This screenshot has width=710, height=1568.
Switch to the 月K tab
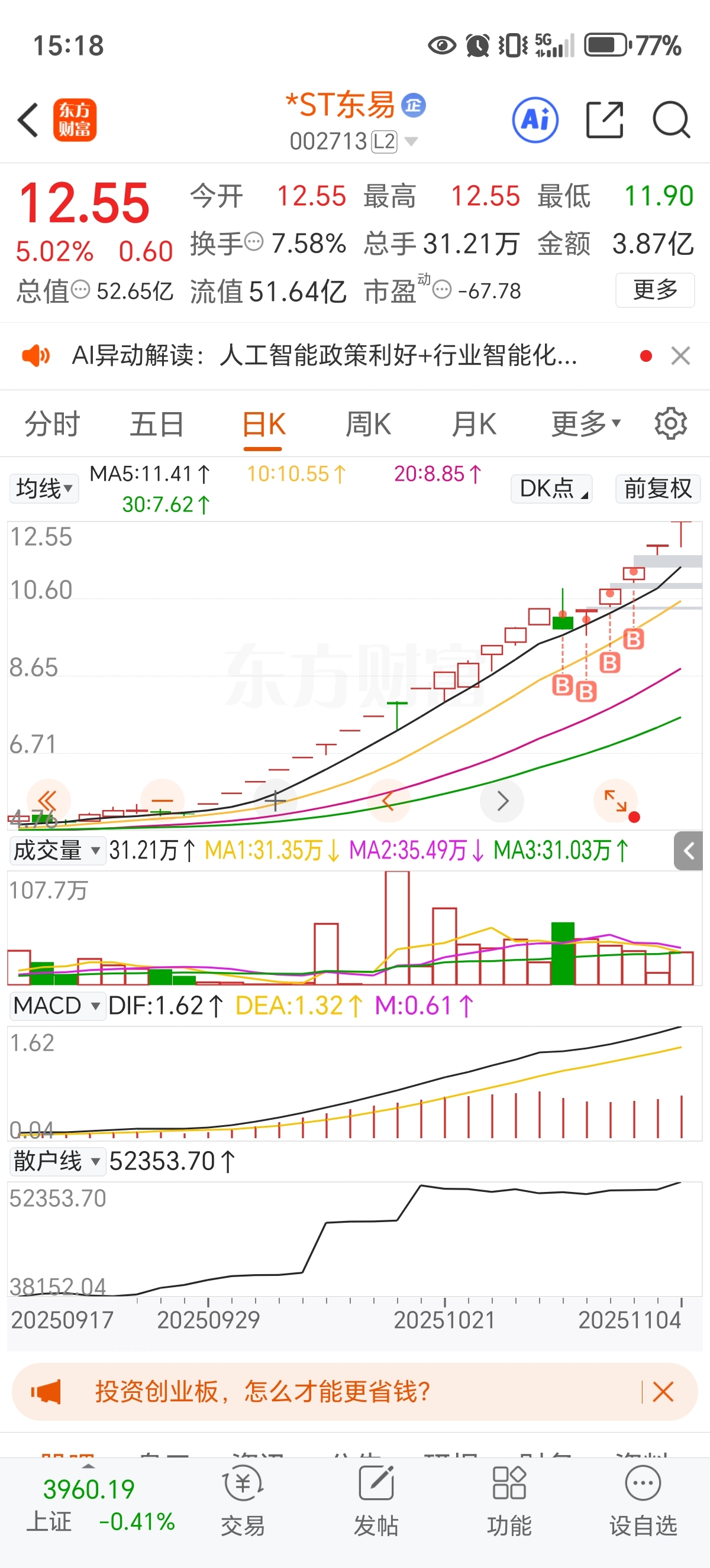click(474, 424)
